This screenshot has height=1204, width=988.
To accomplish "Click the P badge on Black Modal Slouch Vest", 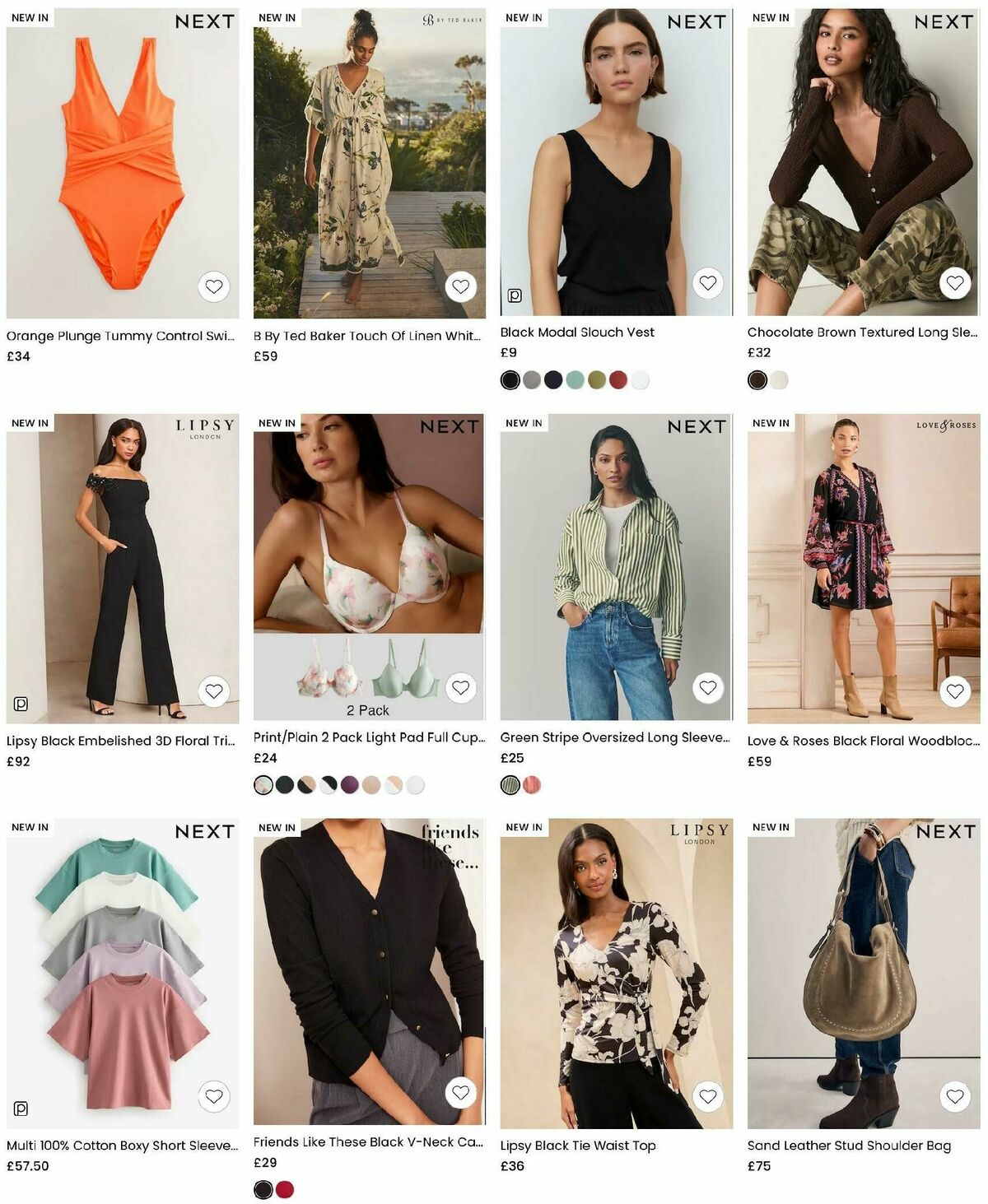I will tap(514, 293).
